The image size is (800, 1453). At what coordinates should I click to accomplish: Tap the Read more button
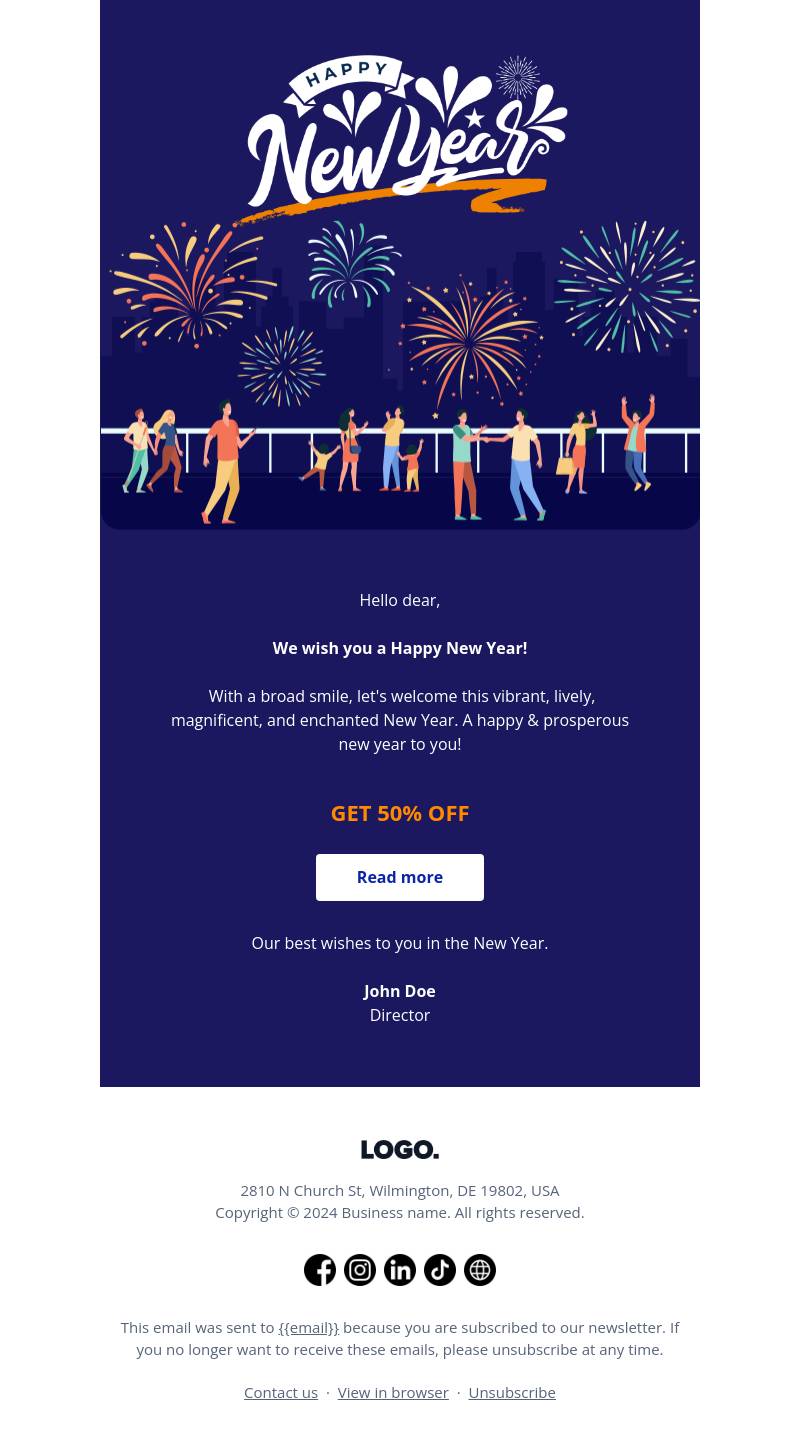[x=400, y=877]
